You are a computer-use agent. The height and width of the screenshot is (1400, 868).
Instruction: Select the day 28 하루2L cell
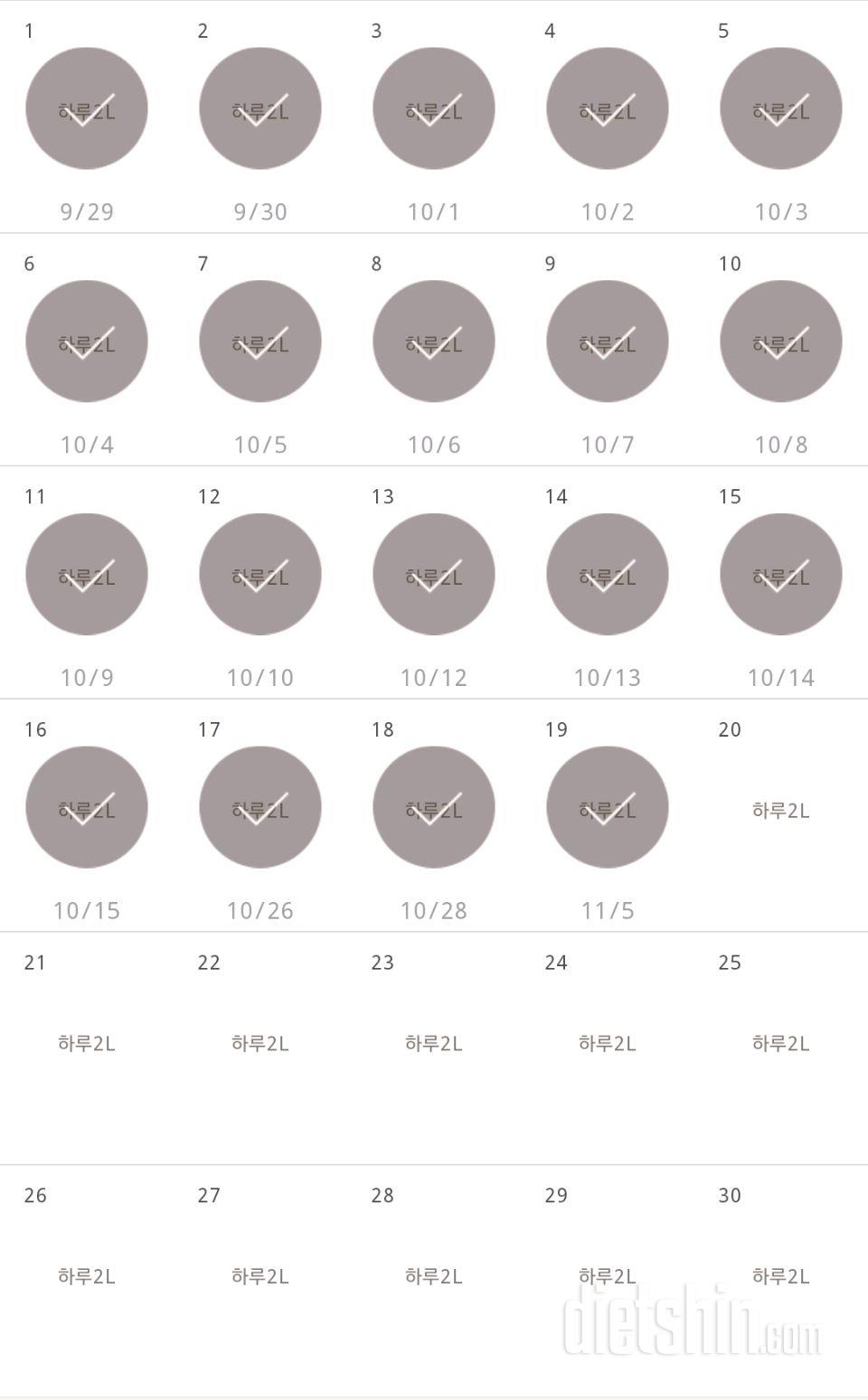434,1276
